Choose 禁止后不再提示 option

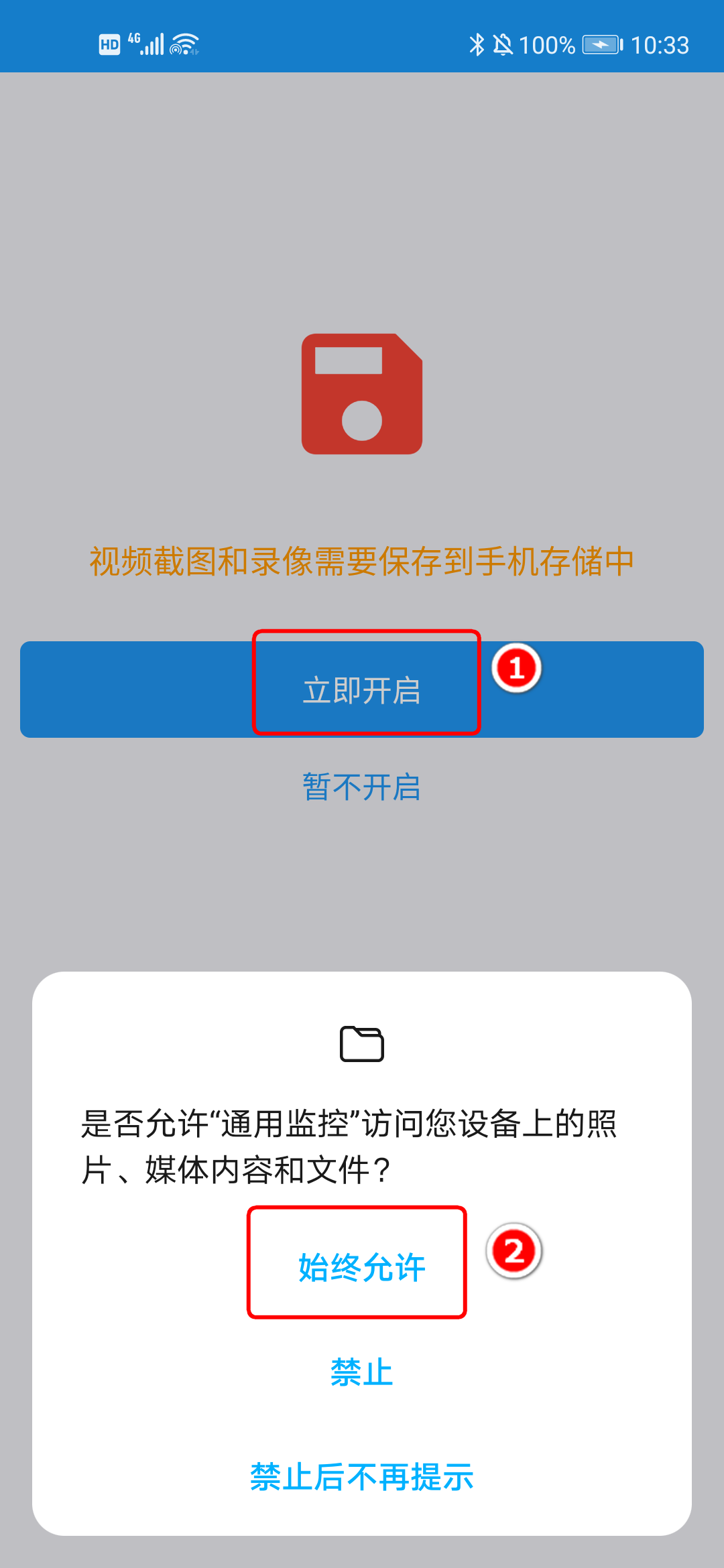coord(361,1477)
